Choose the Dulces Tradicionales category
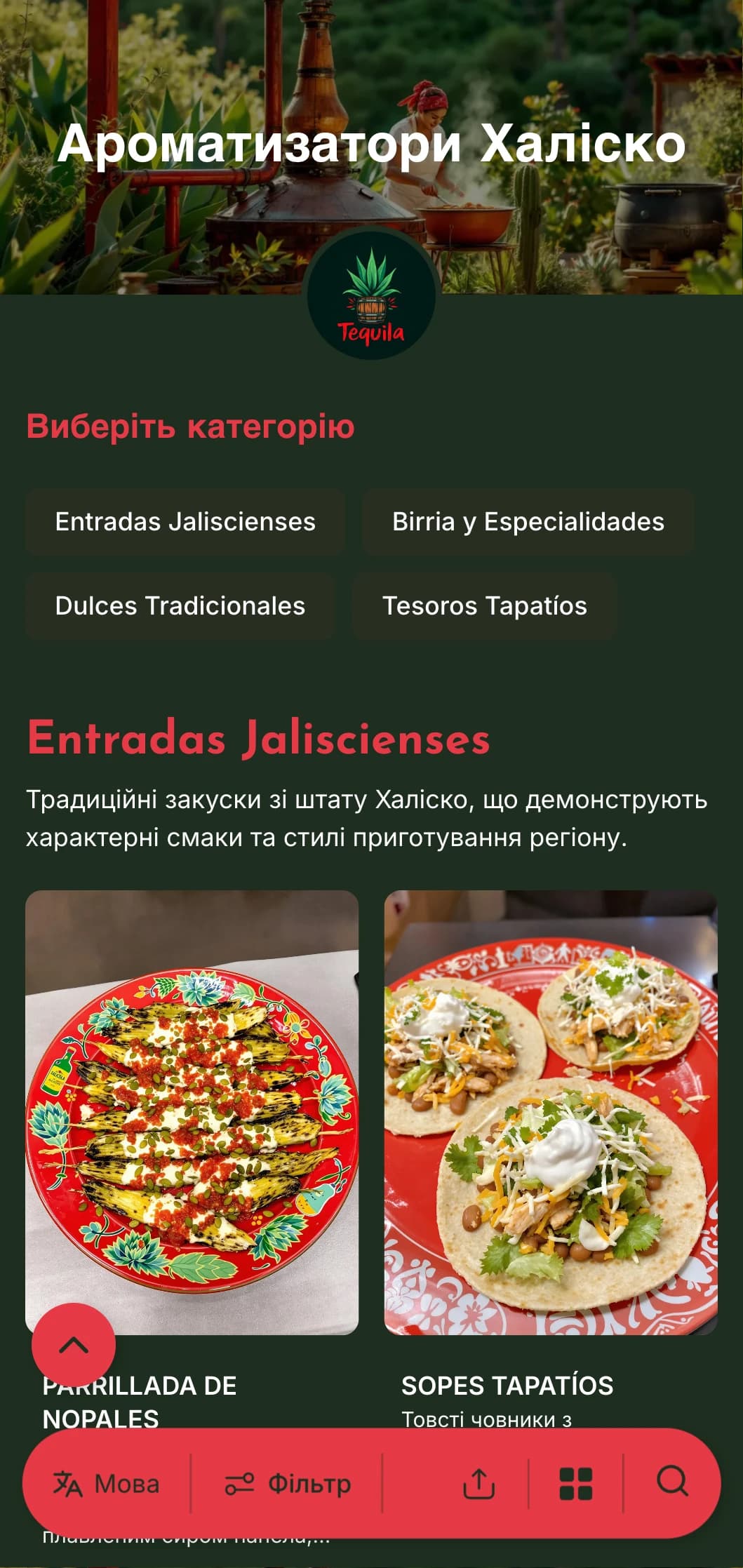This screenshot has height=1568, width=743. pos(180,606)
